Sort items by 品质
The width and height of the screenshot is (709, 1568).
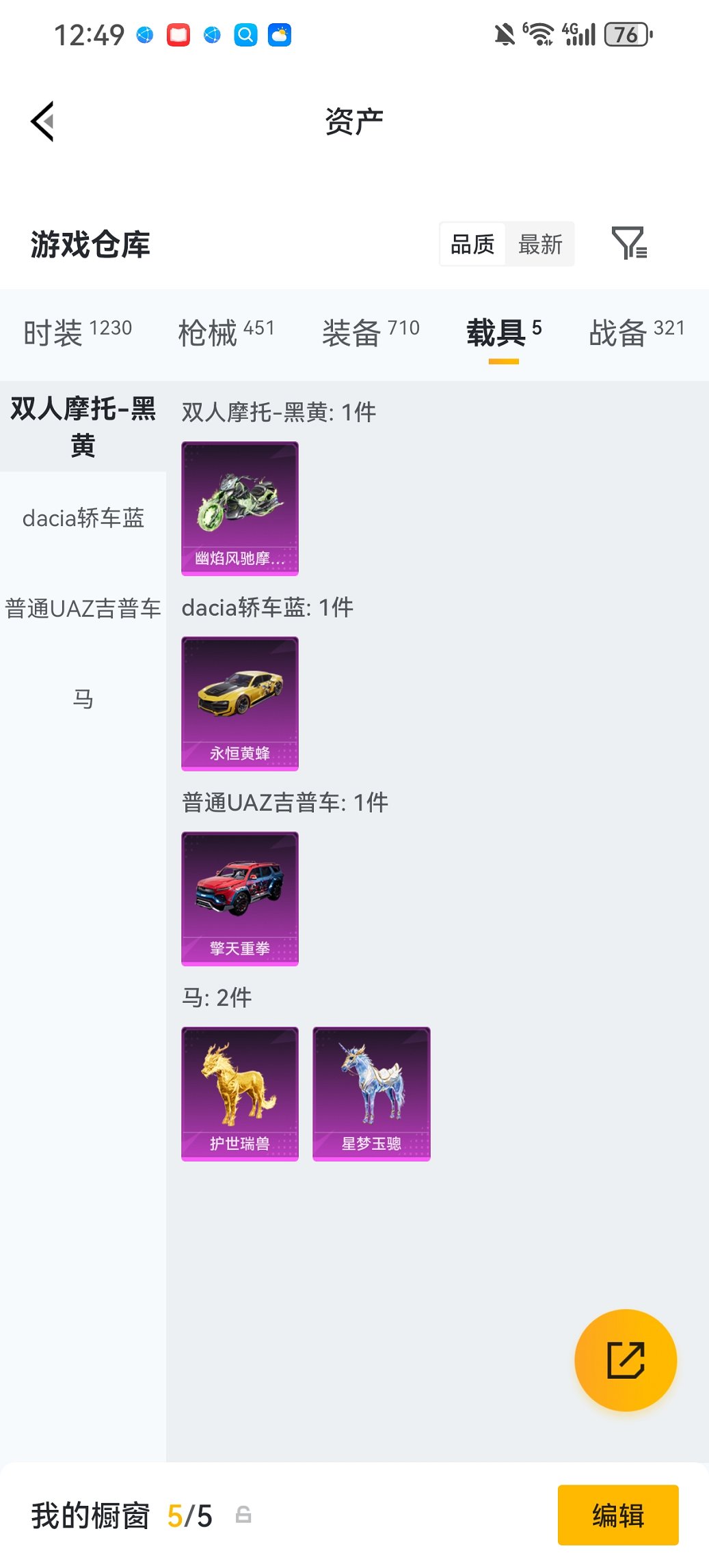pos(472,244)
